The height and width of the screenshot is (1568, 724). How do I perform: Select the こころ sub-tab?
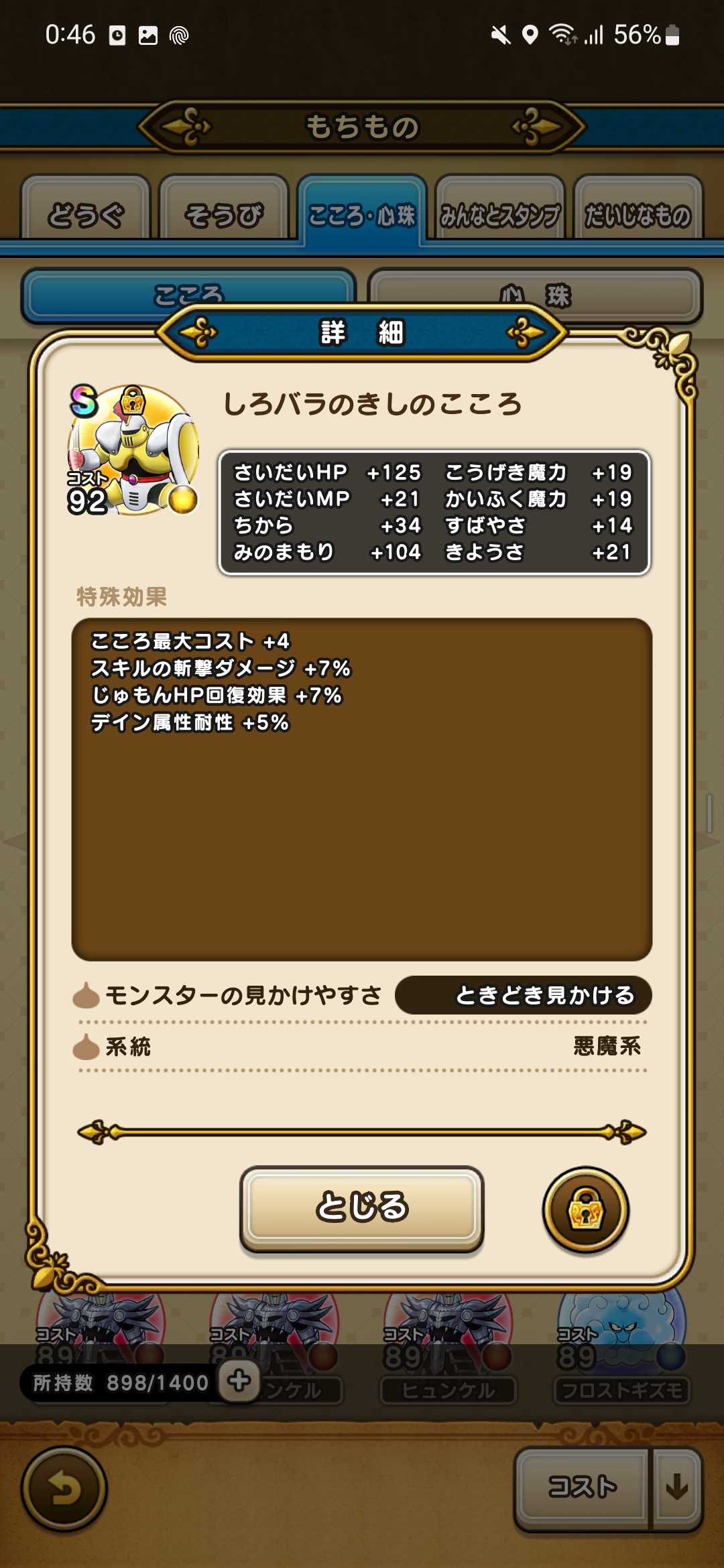coord(188,293)
